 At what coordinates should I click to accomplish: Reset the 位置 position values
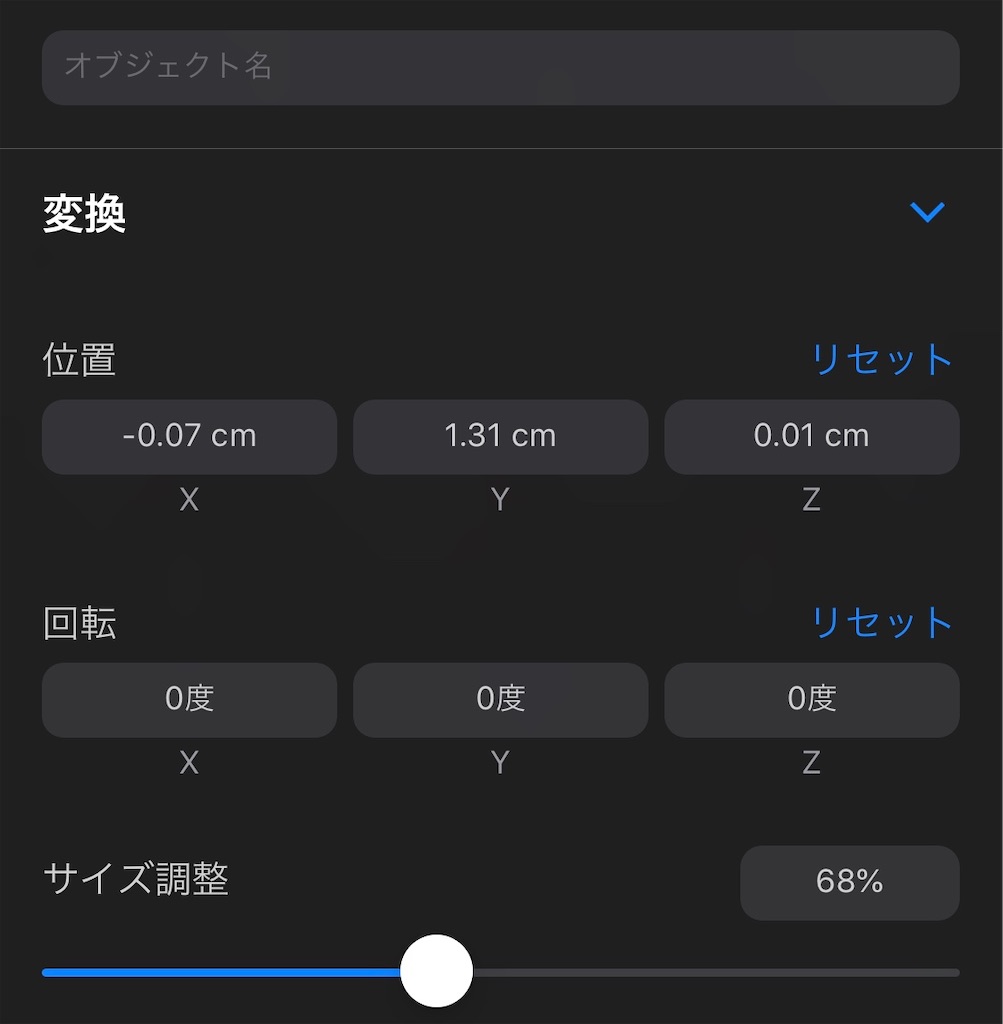coord(881,360)
